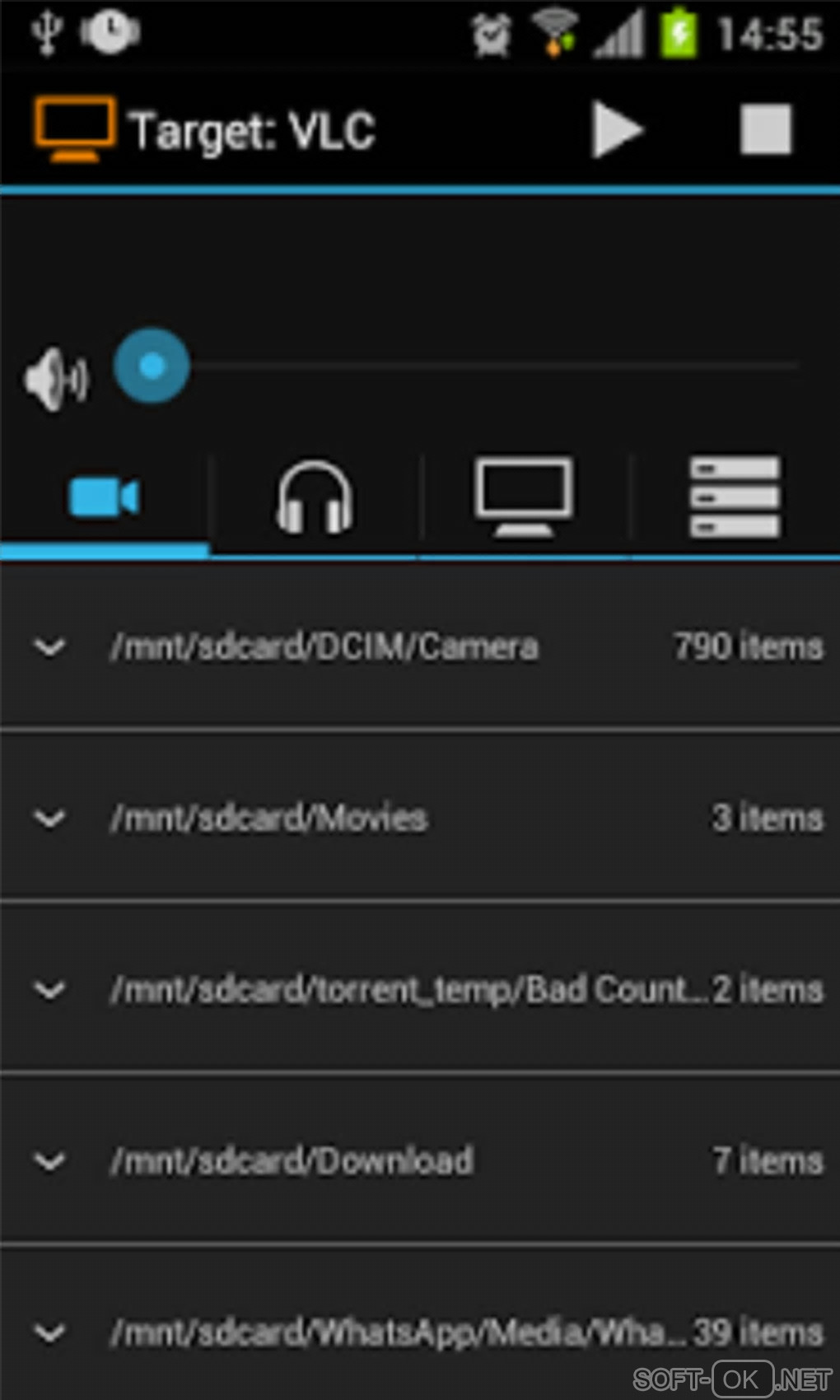The image size is (840, 1400).
Task: Open the Target: VLC device selector
Action: (x=206, y=130)
